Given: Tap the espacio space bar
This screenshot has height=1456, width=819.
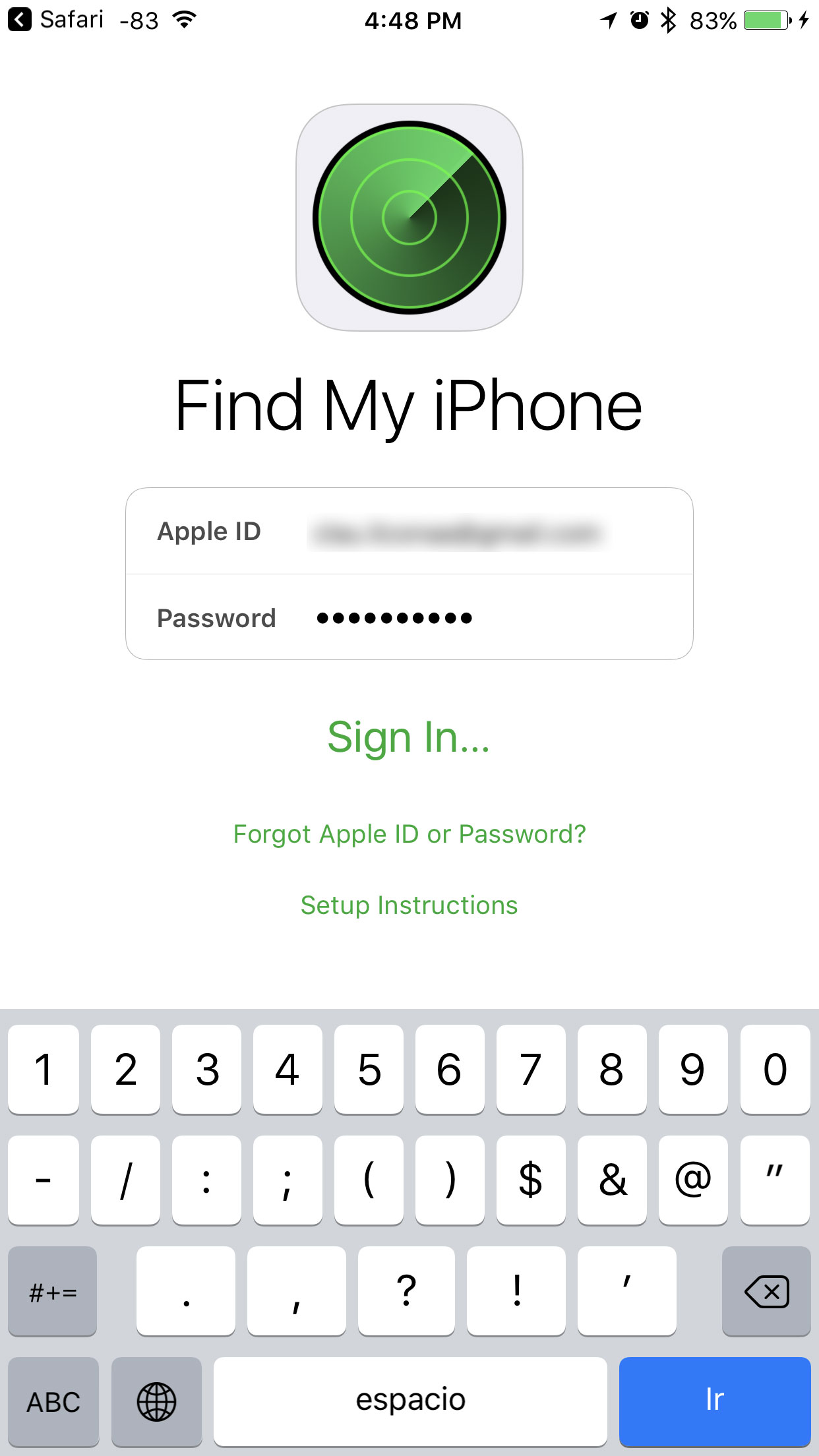Looking at the screenshot, I should click(410, 1401).
